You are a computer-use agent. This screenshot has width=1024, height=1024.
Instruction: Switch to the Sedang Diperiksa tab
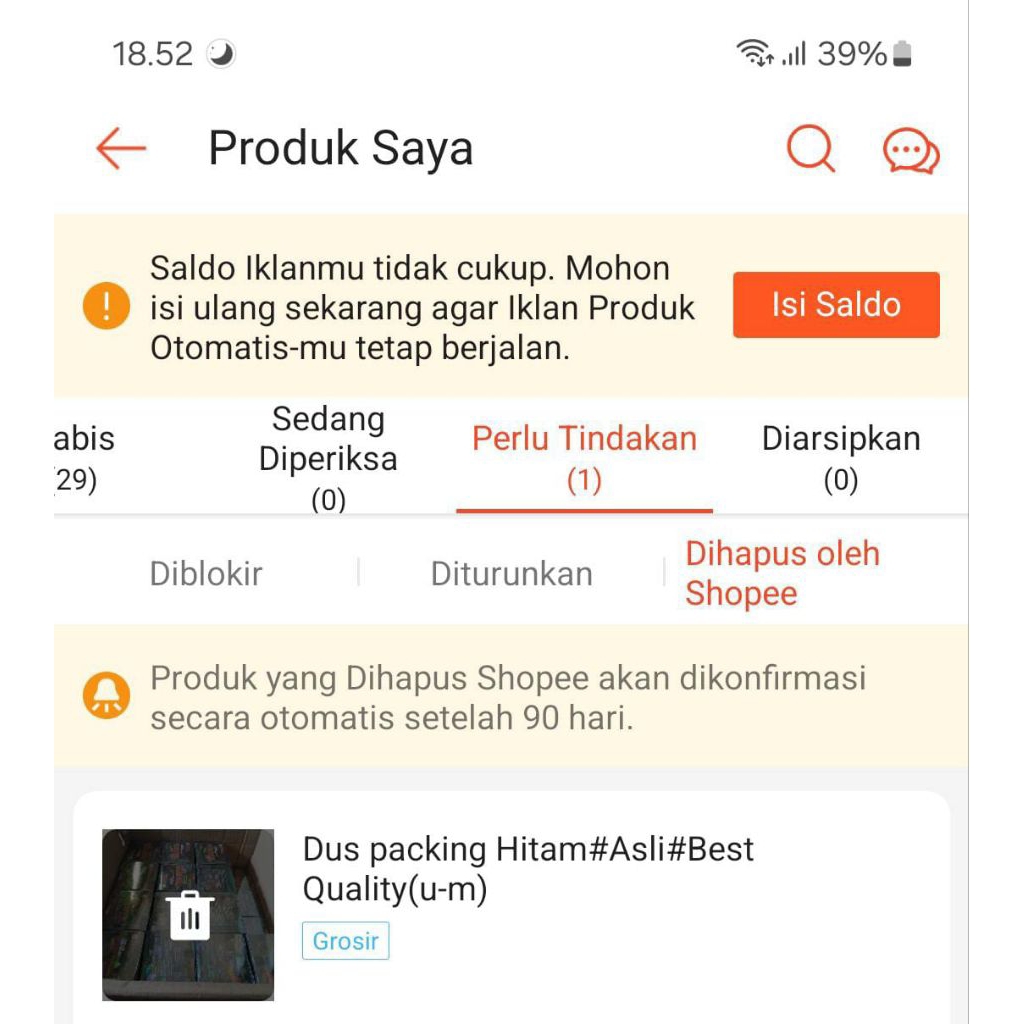click(328, 458)
